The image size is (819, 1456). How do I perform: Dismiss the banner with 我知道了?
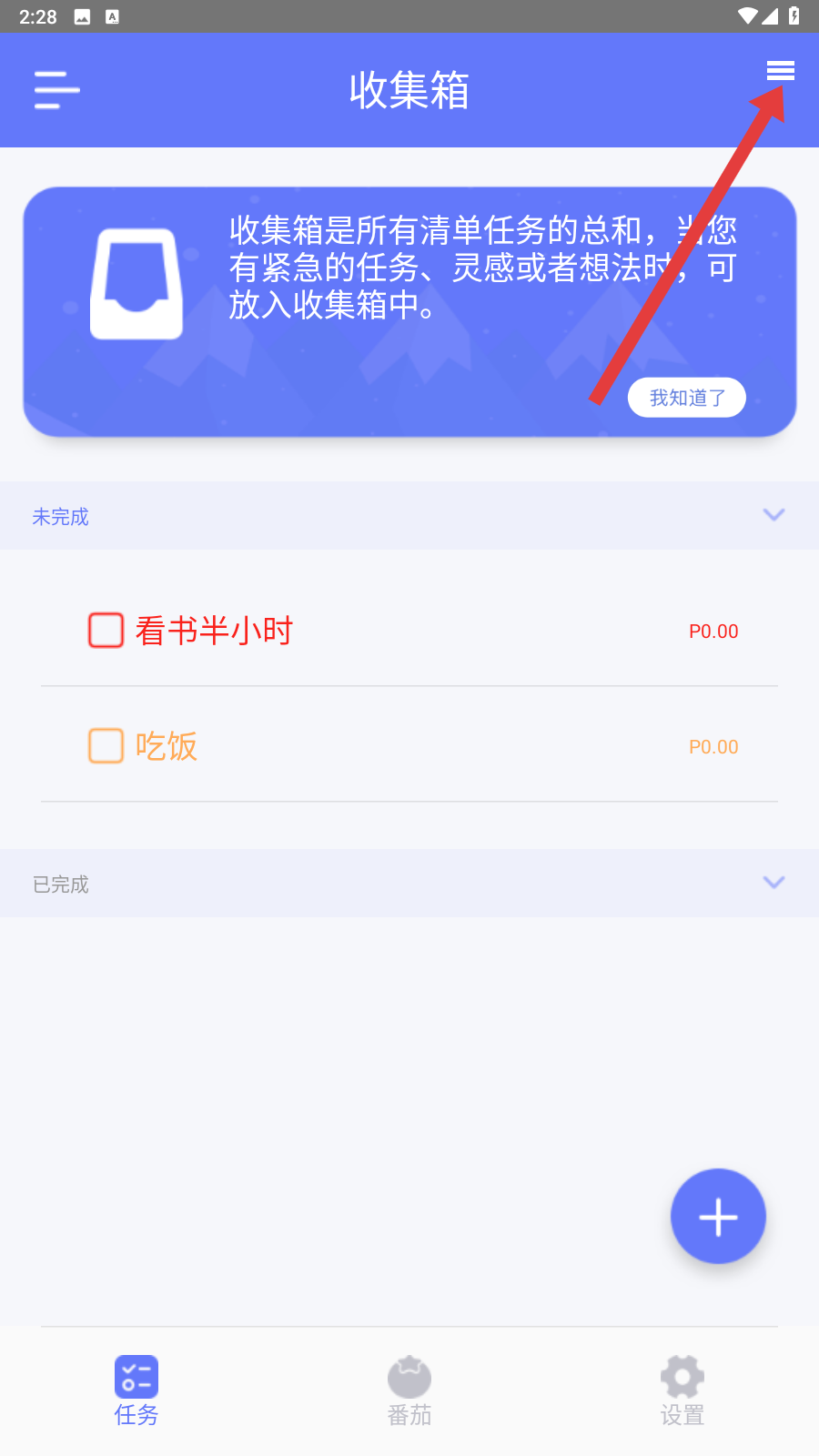[686, 398]
